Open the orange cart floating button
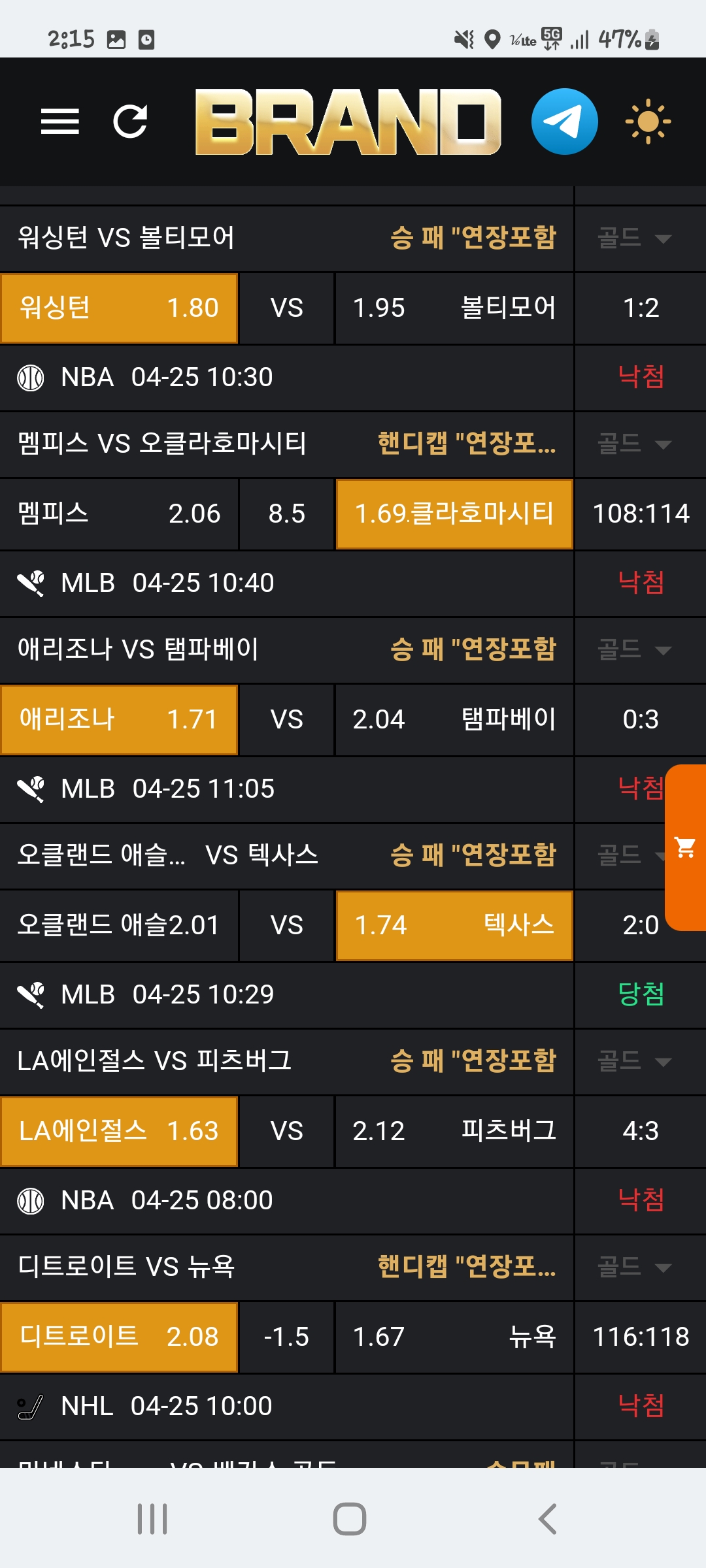The width and height of the screenshot is (706, 1568). (x=685, y=847)
